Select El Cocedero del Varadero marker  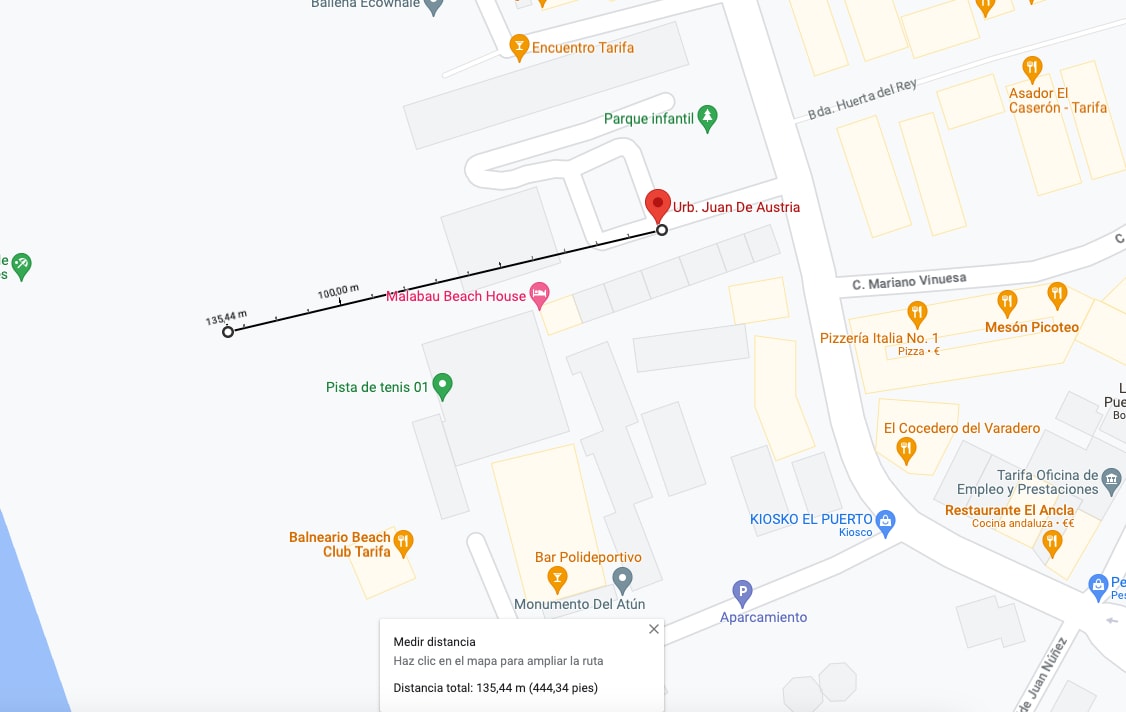tap(906, 449)
